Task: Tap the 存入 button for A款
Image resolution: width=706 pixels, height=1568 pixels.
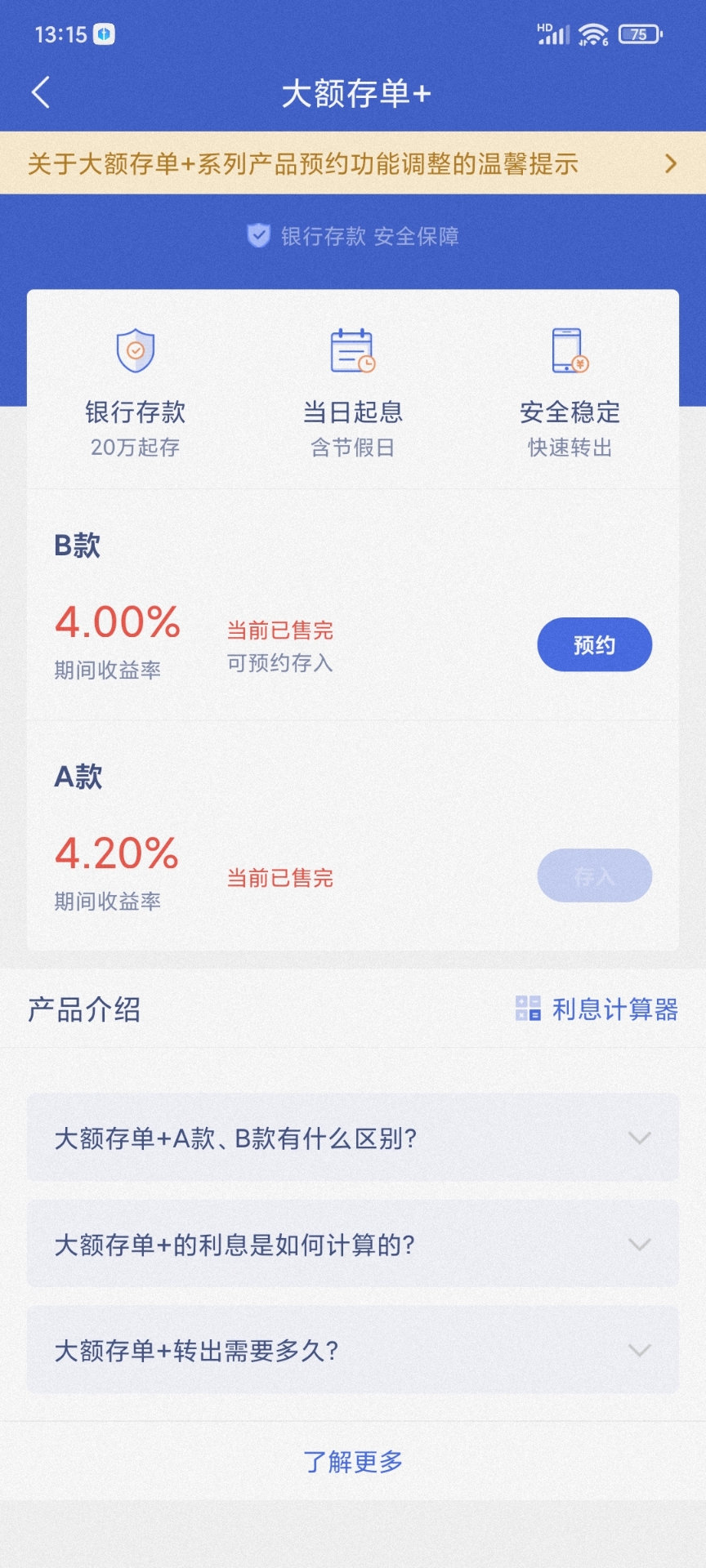Action: coord(594,876)
